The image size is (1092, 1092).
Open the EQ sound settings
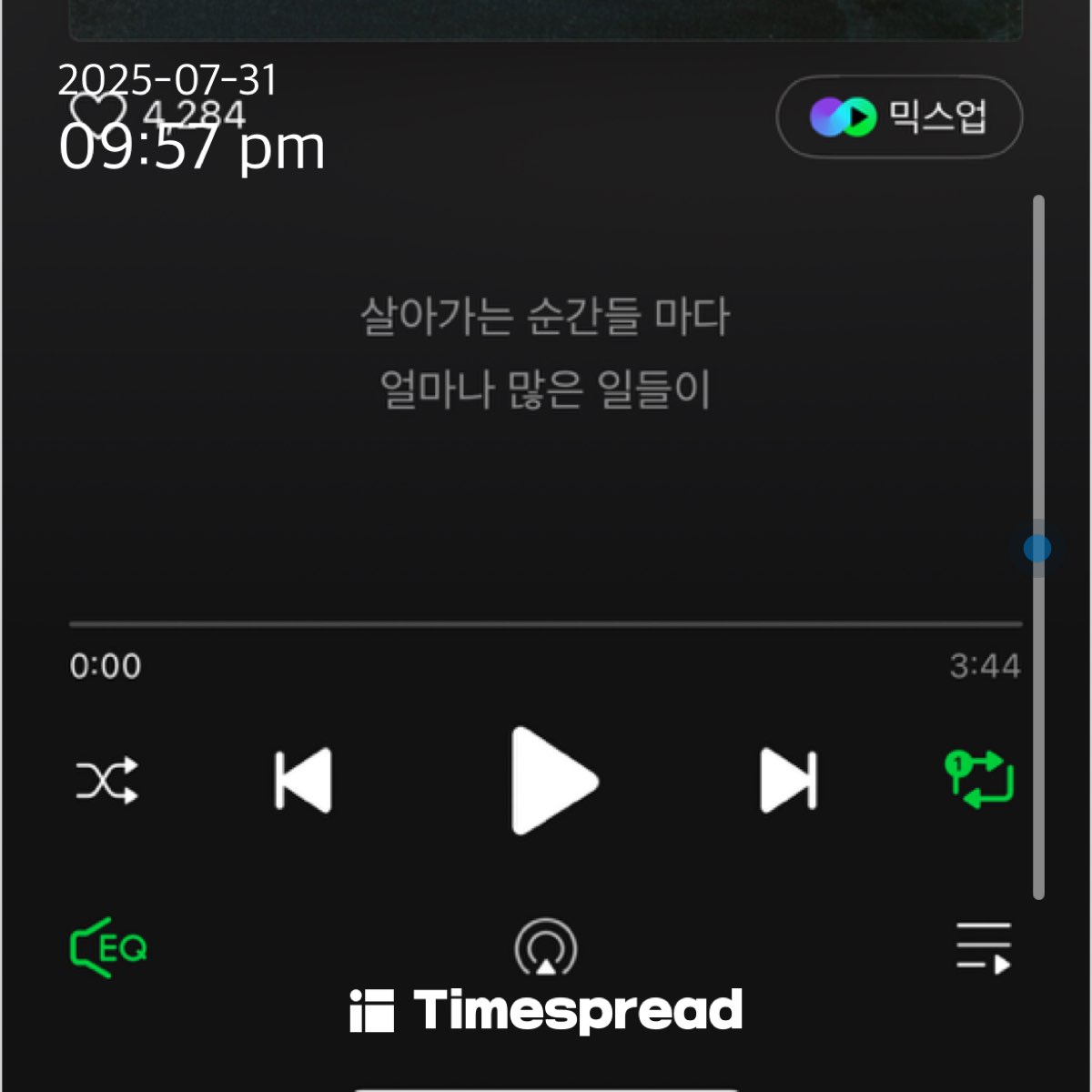point(108,948)
